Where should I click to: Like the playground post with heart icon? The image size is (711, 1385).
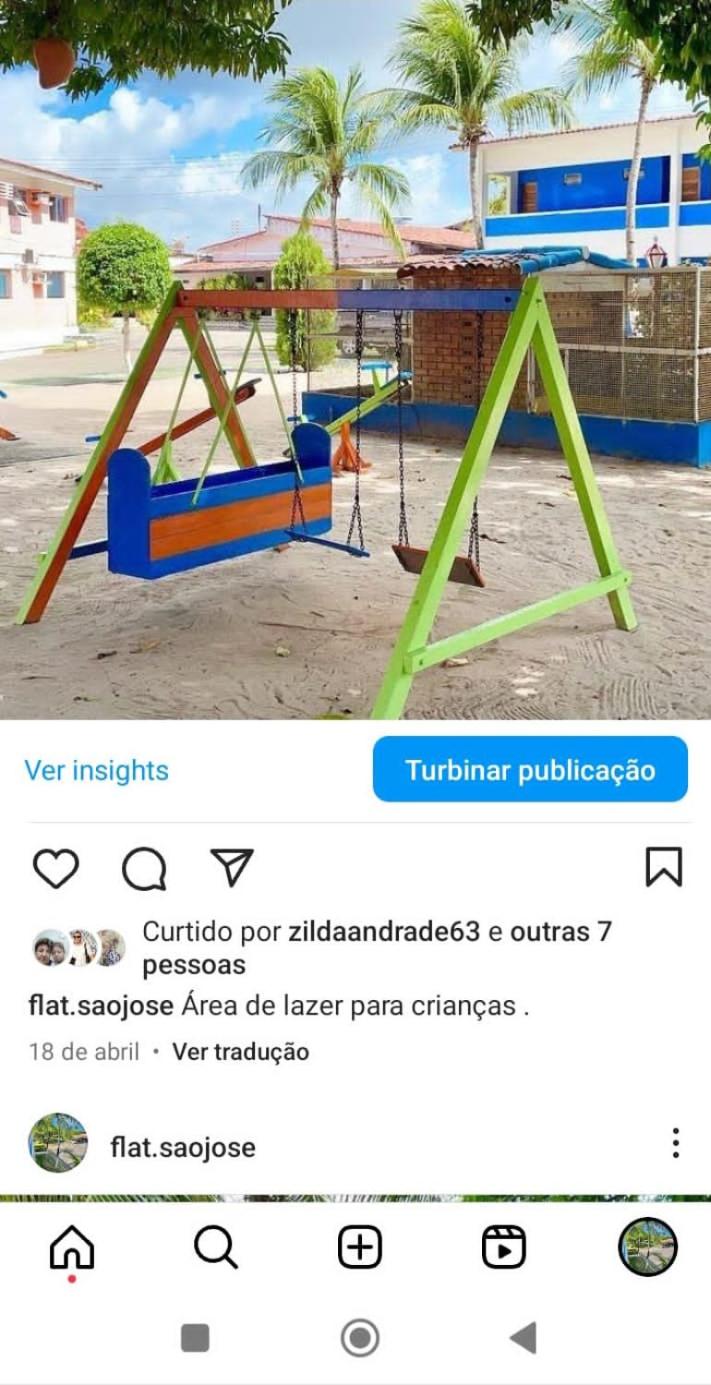point(56,868)
